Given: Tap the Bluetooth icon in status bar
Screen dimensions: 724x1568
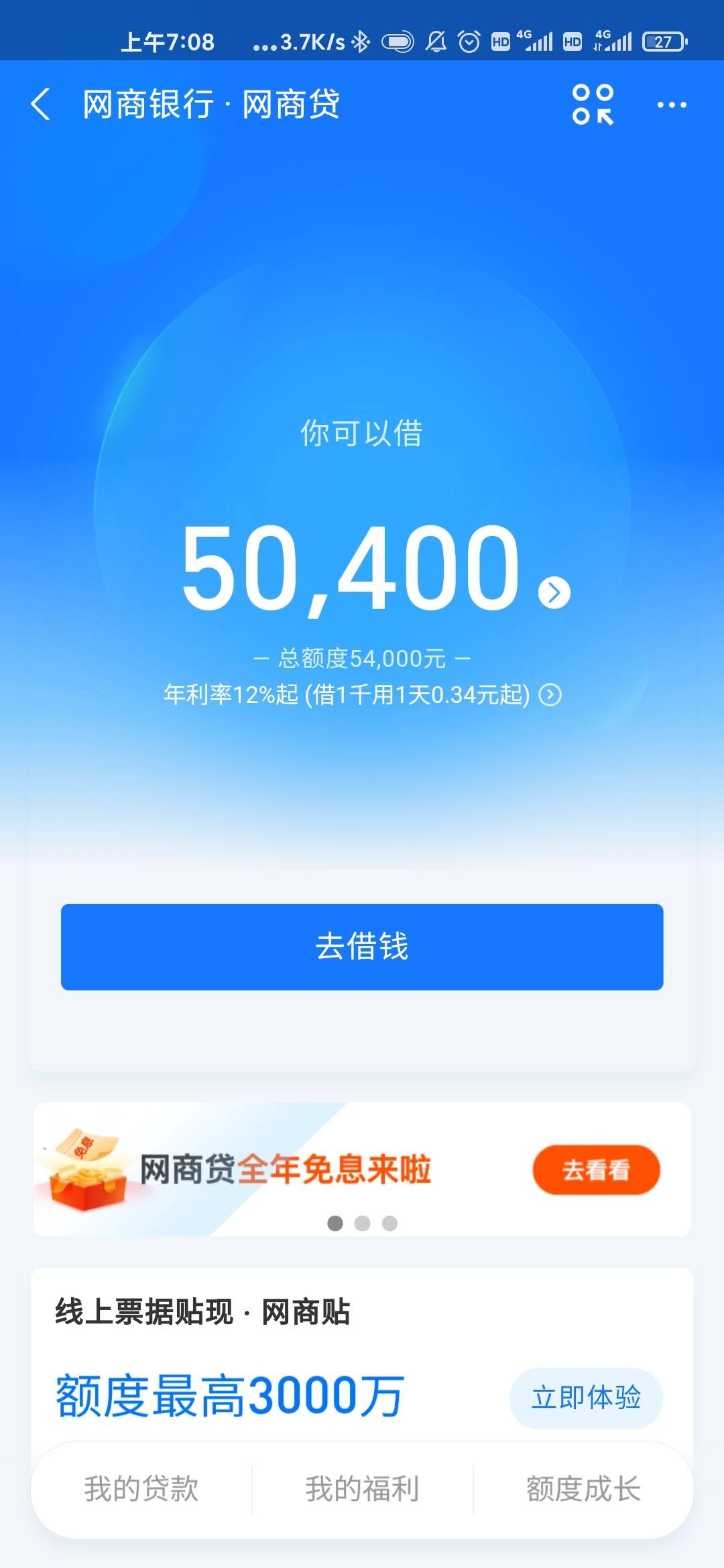Looking at the screenshot, I should pos(359,42).
